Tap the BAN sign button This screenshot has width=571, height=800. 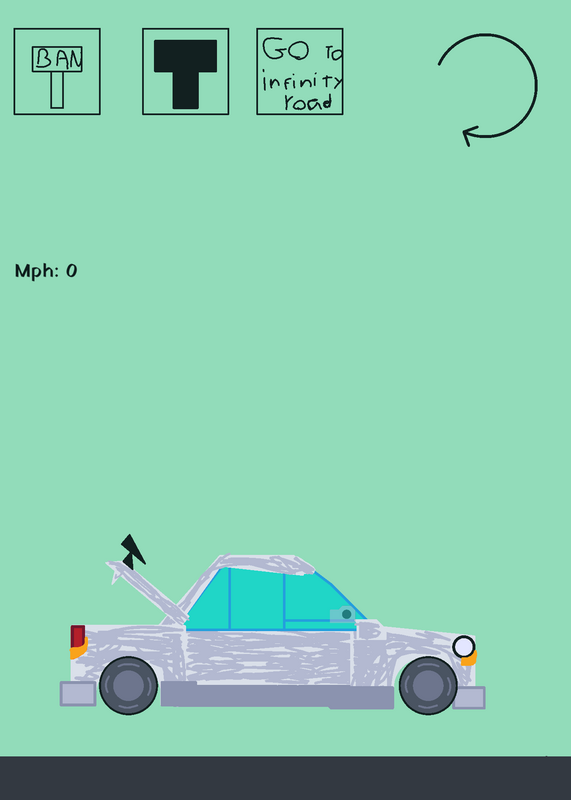pos(57,71)
